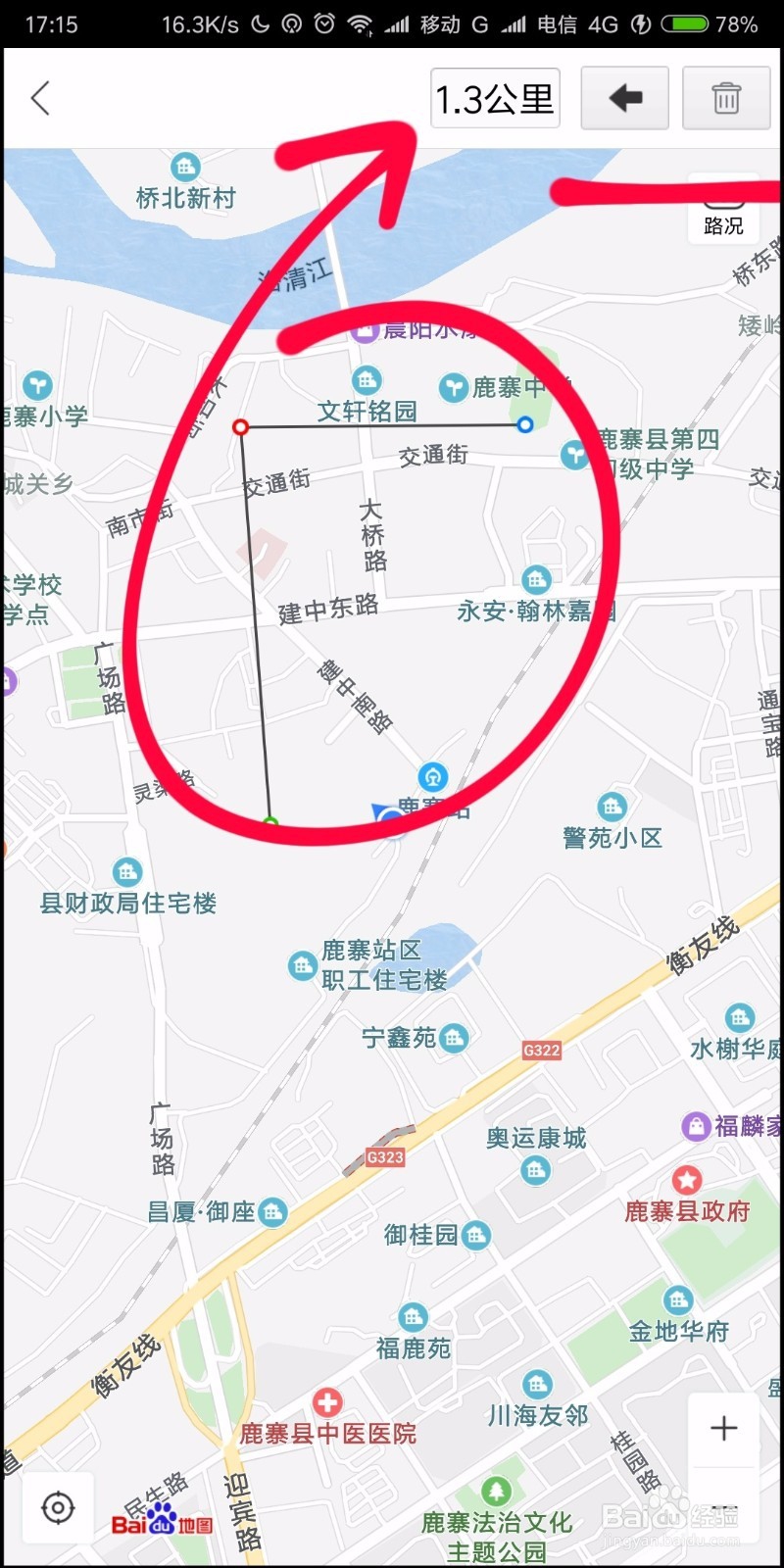Select the 金地华府 place marker
The image size is (784, 1568).
678,1301
